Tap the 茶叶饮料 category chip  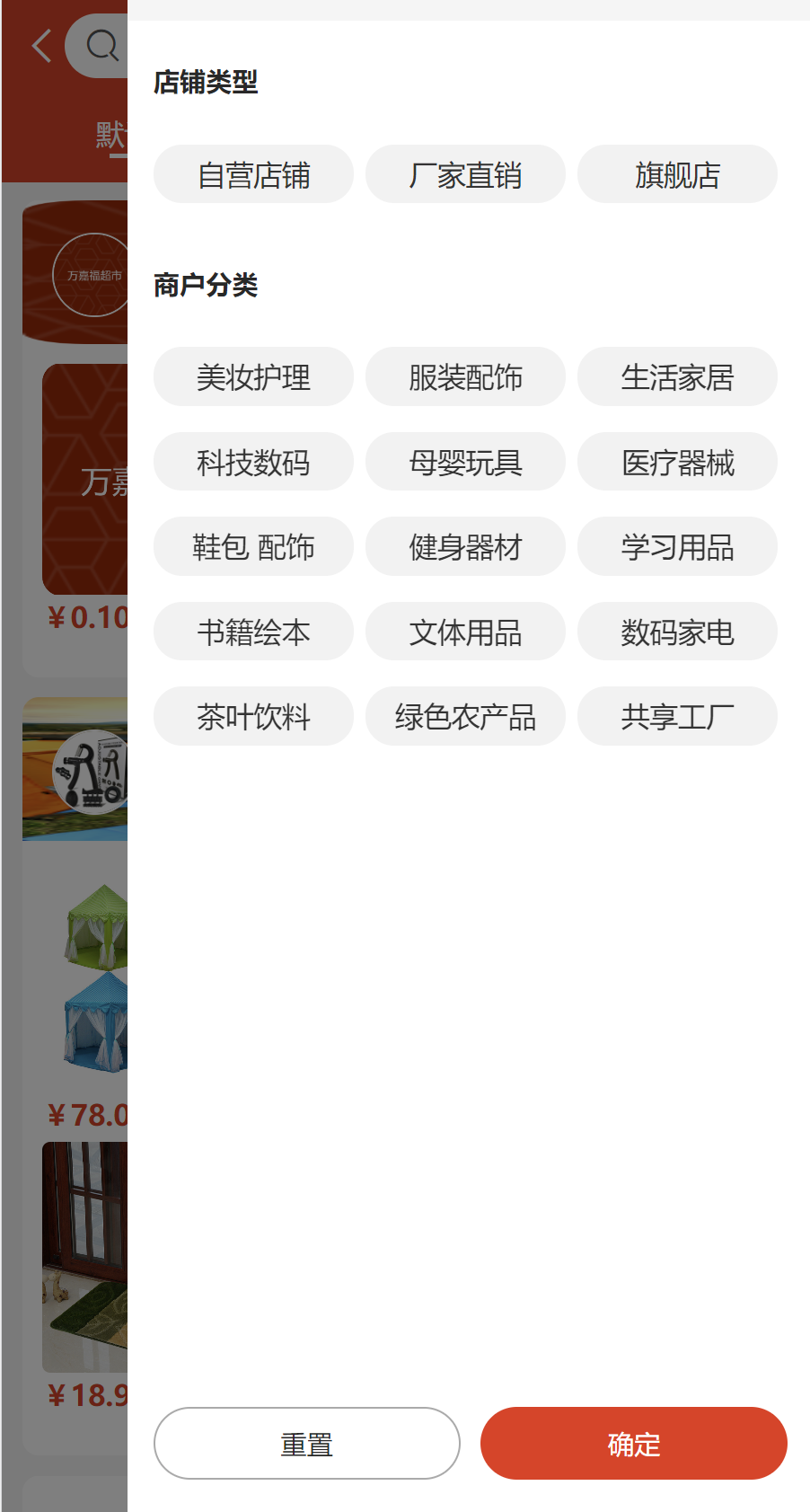click(253, 716)
